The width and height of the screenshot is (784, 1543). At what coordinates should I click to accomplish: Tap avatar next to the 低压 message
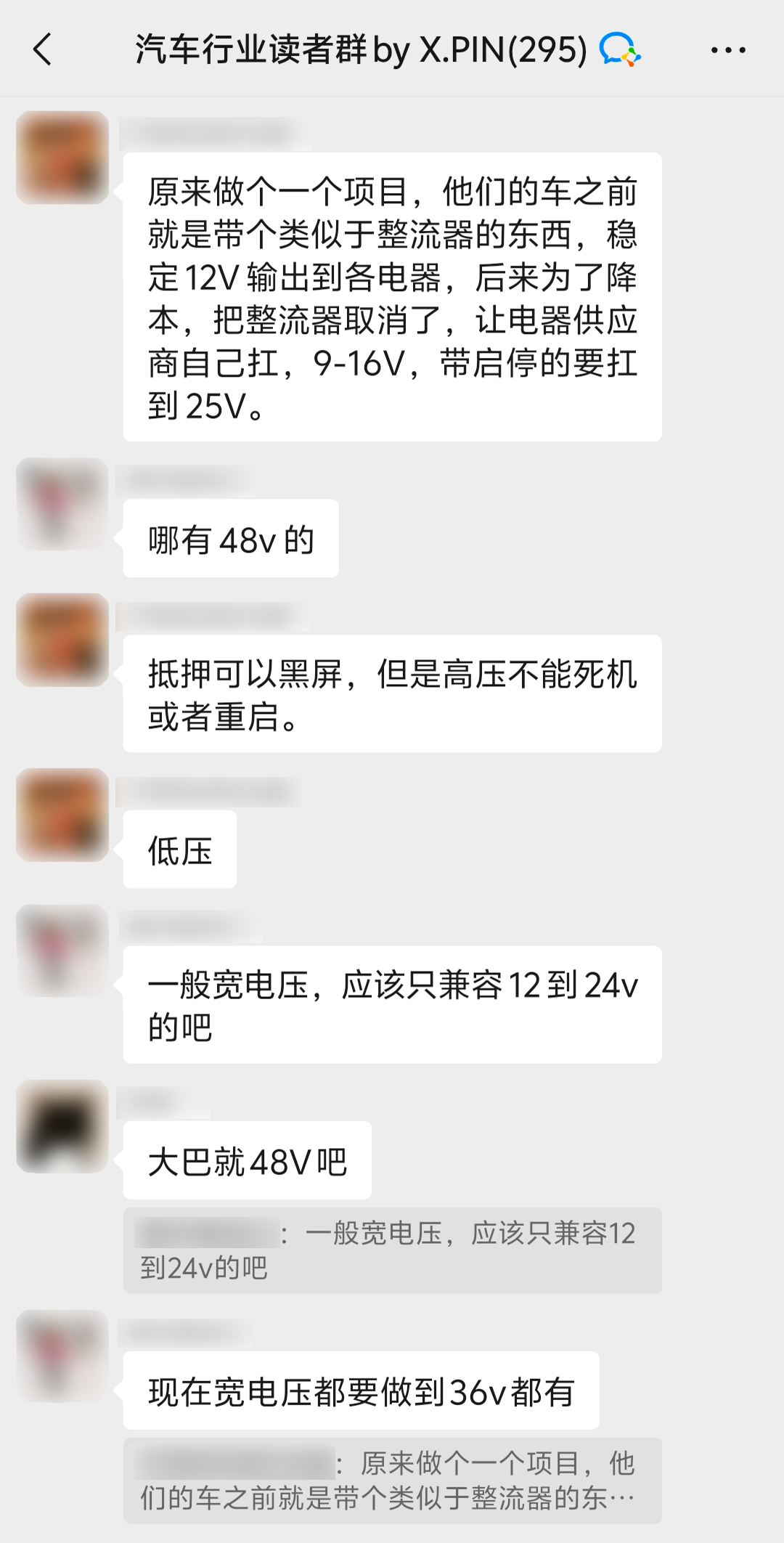click(x=62, y=815)
